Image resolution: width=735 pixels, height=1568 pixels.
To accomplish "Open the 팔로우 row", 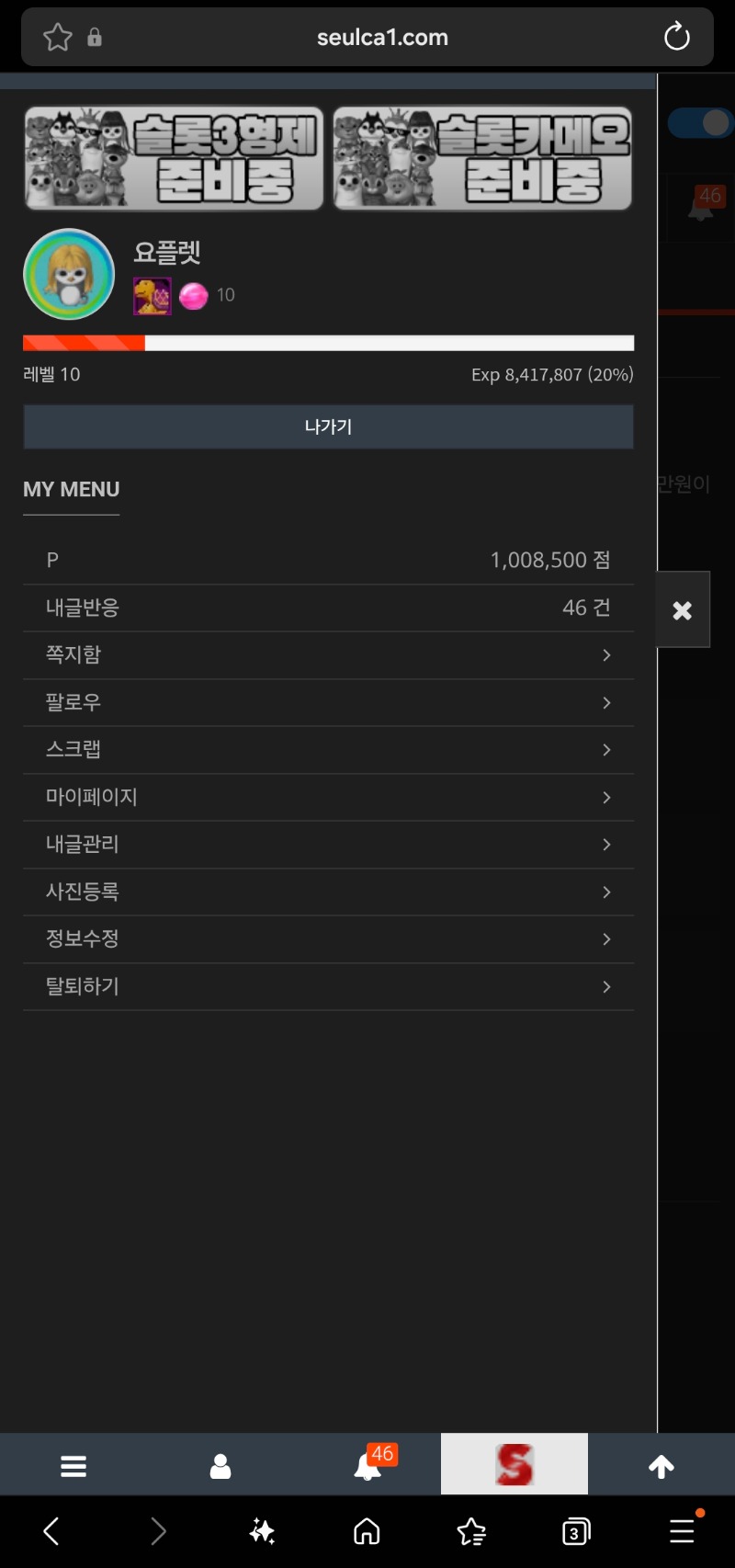I will pos(328,702).
